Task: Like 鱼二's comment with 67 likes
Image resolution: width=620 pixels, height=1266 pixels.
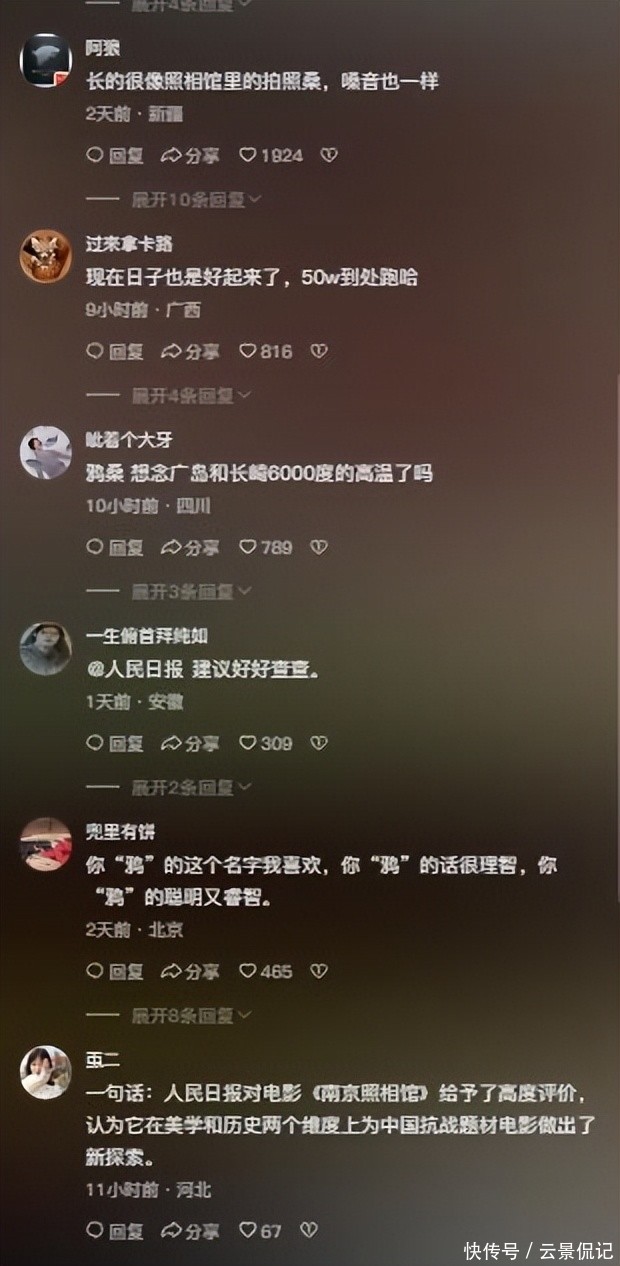Action: point(248,1231)
